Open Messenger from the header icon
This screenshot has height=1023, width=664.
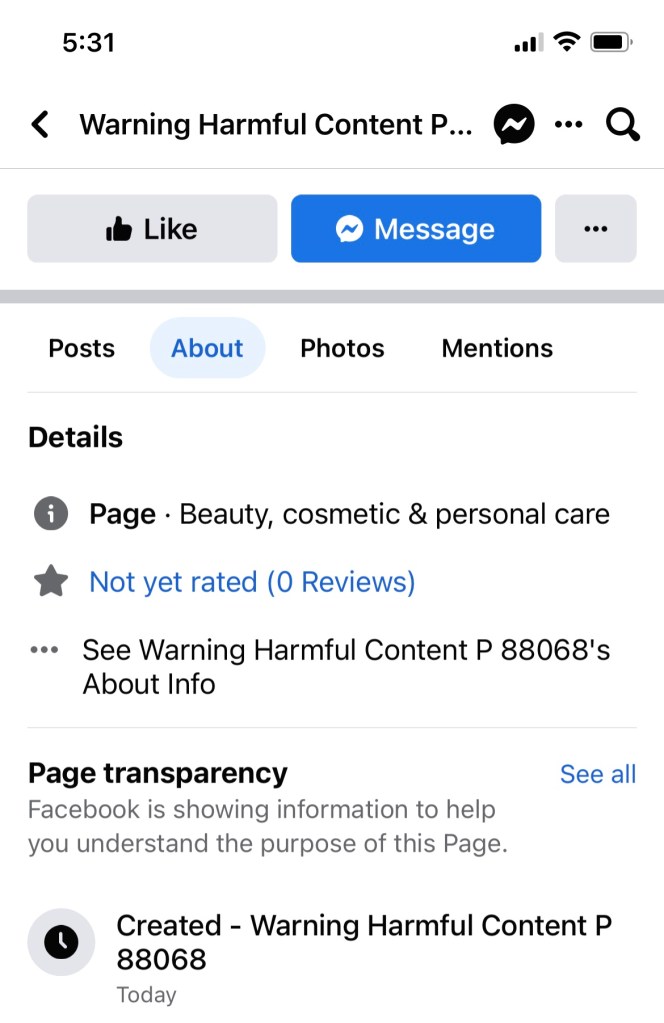point(514,125)
